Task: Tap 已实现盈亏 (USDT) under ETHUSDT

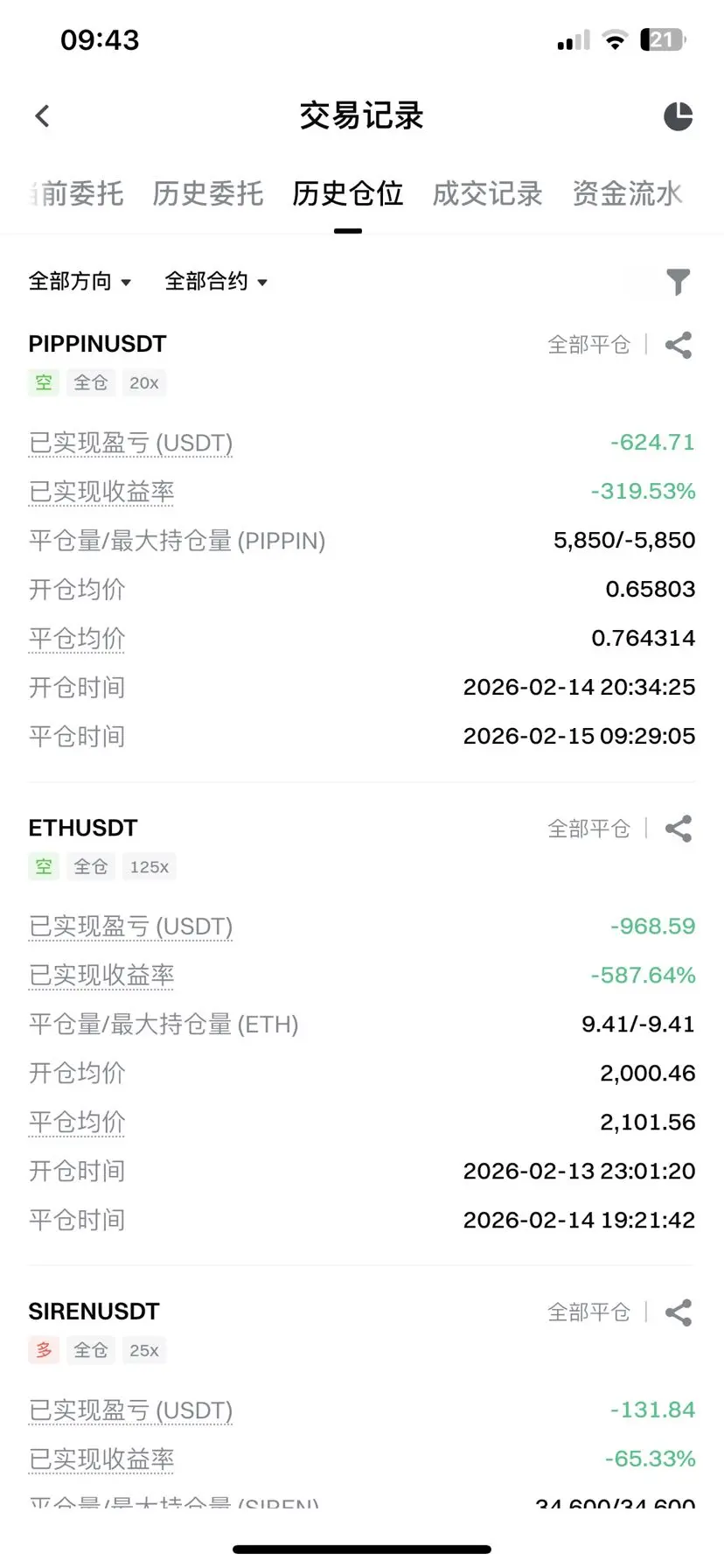Action: pos(131,927)
